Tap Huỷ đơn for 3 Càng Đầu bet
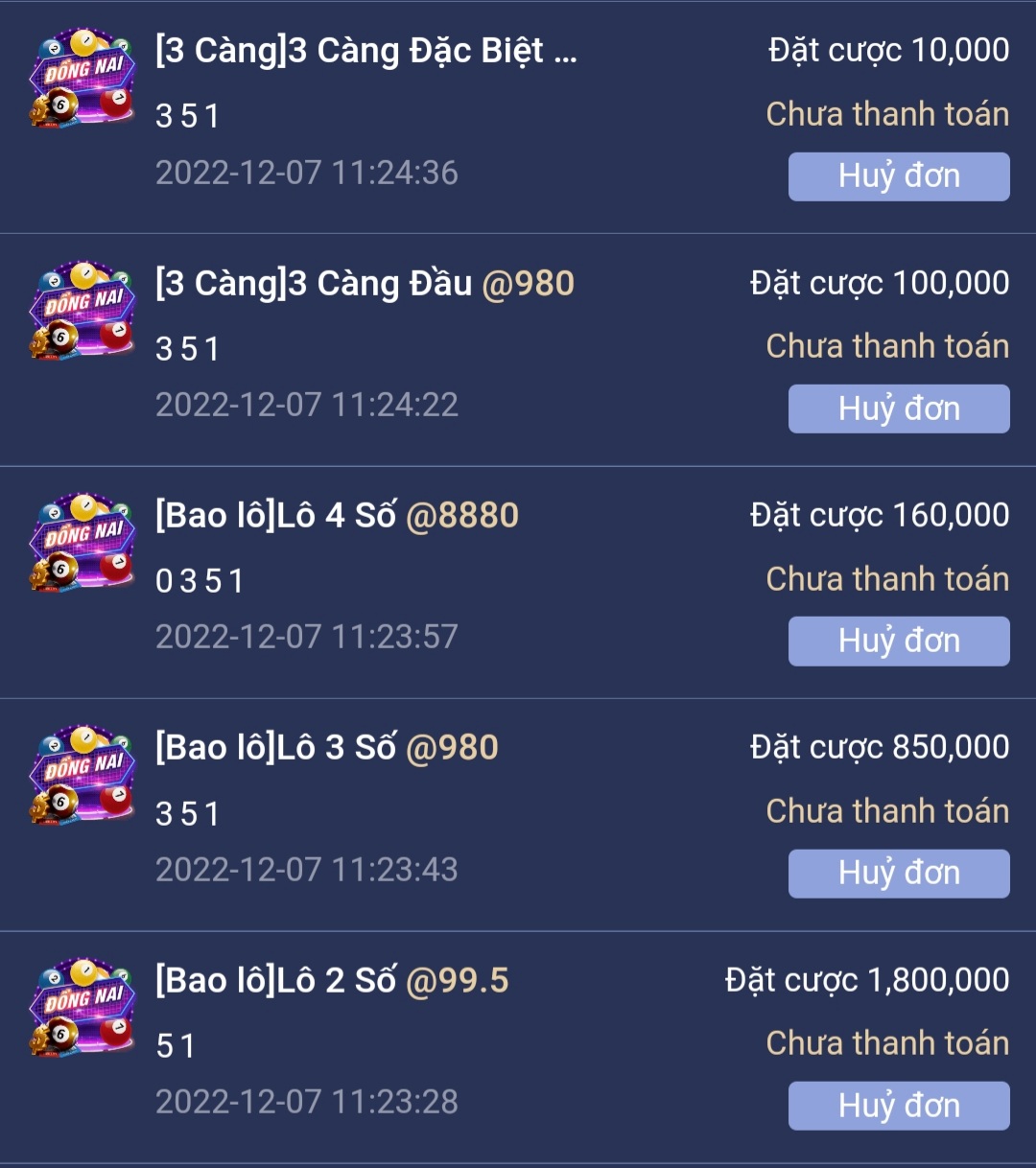1036x1168 pixels. [x=898, y=409]
